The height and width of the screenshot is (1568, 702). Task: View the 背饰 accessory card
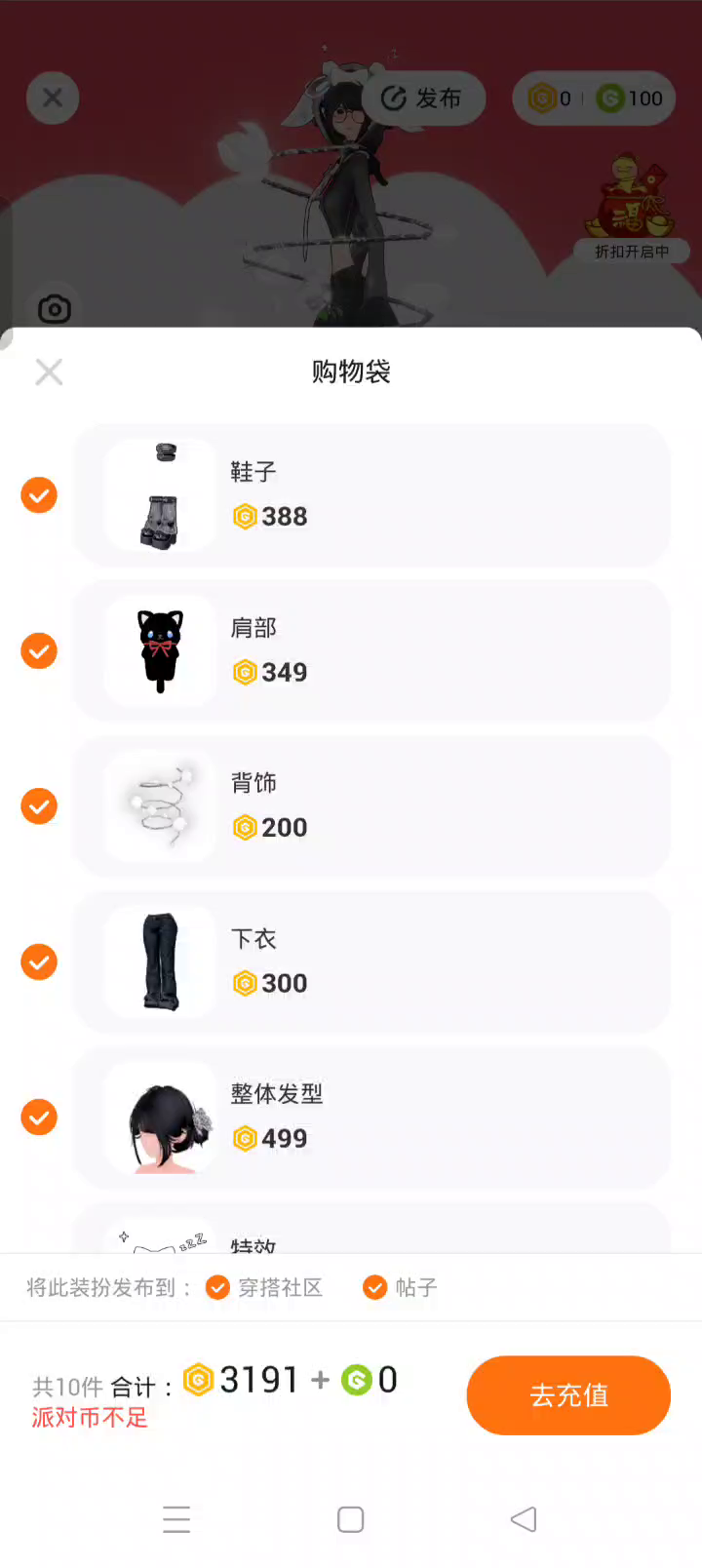(x=370, y=806)
